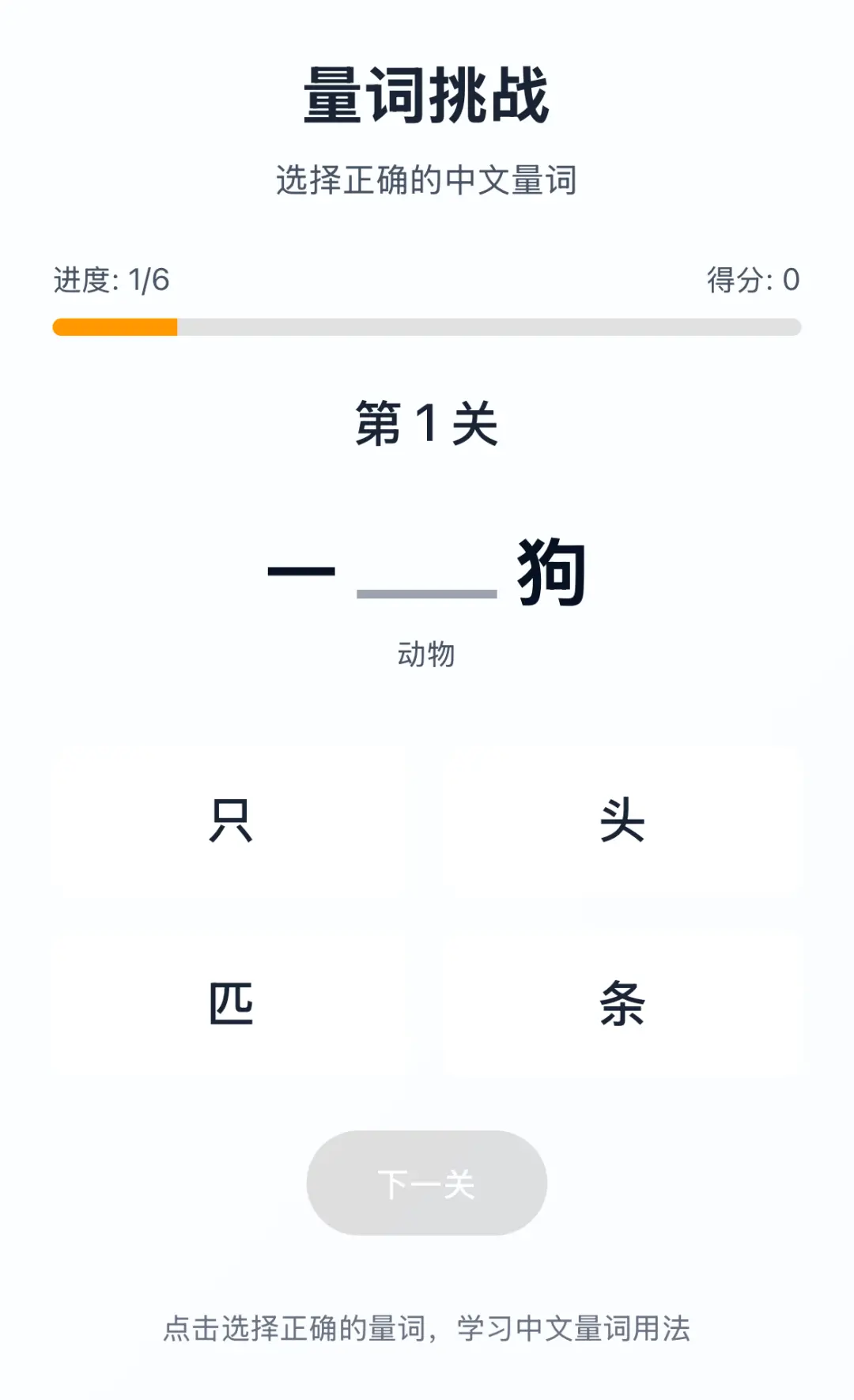Select the measure word 只

(231, 821)
